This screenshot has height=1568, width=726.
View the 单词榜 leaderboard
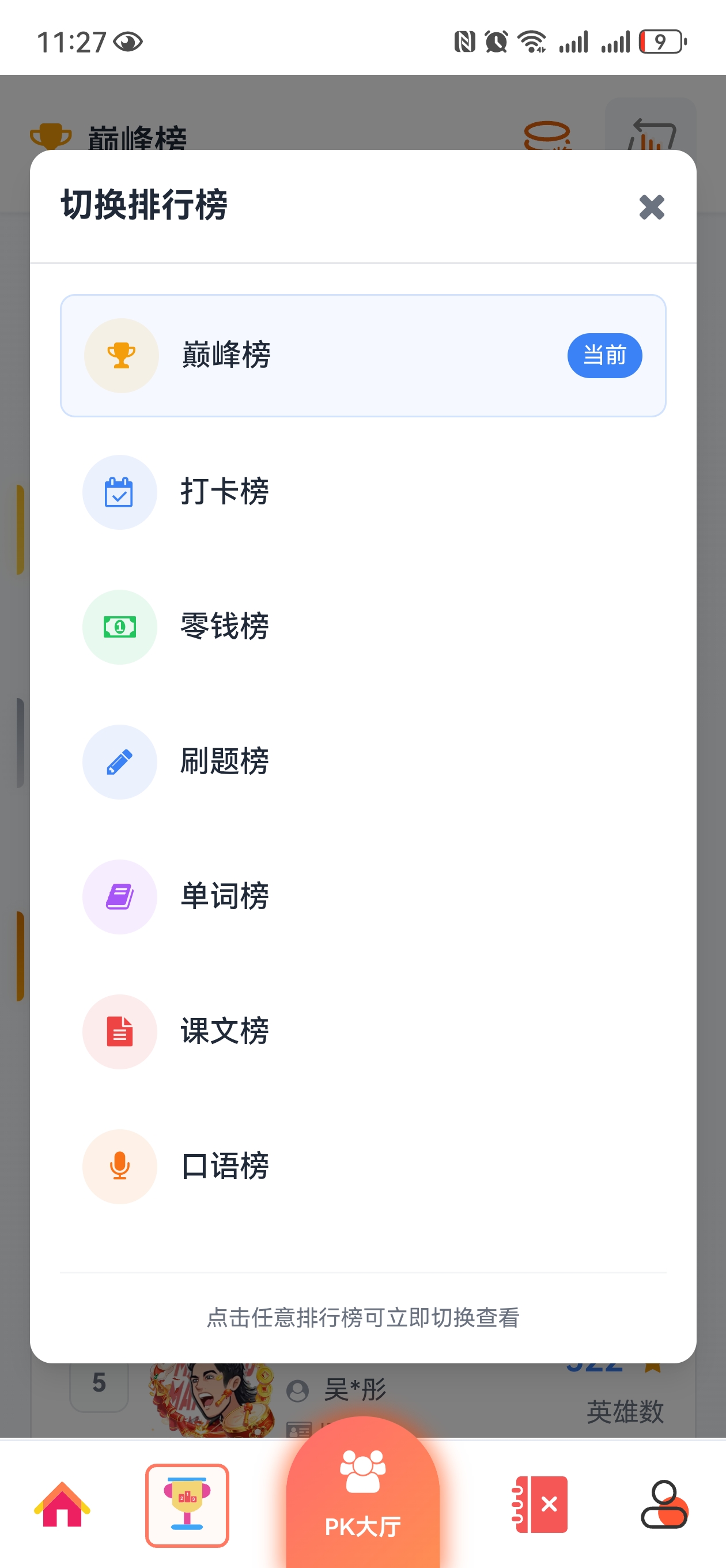[x=362, y=897]
